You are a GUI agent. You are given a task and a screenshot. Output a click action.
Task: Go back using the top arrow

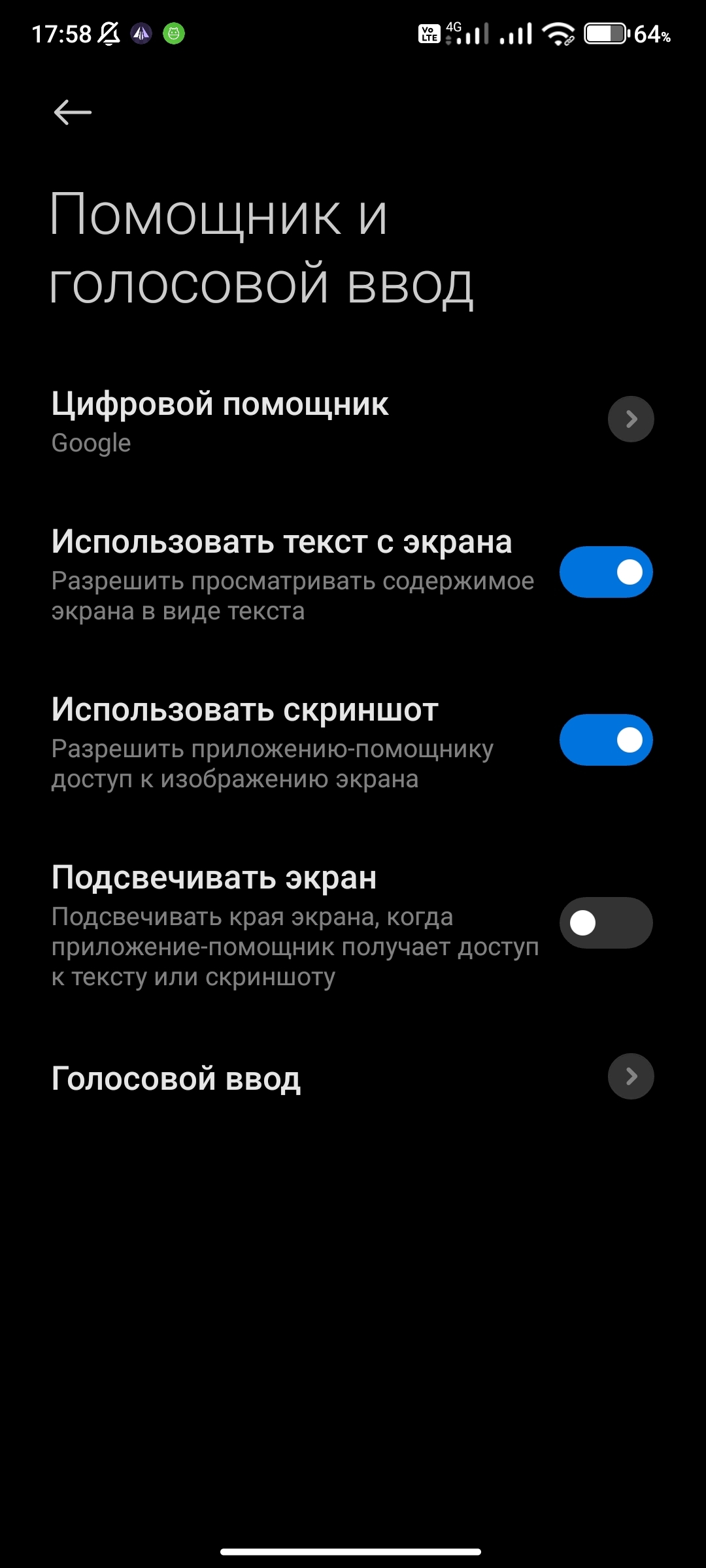click(73, 112)
